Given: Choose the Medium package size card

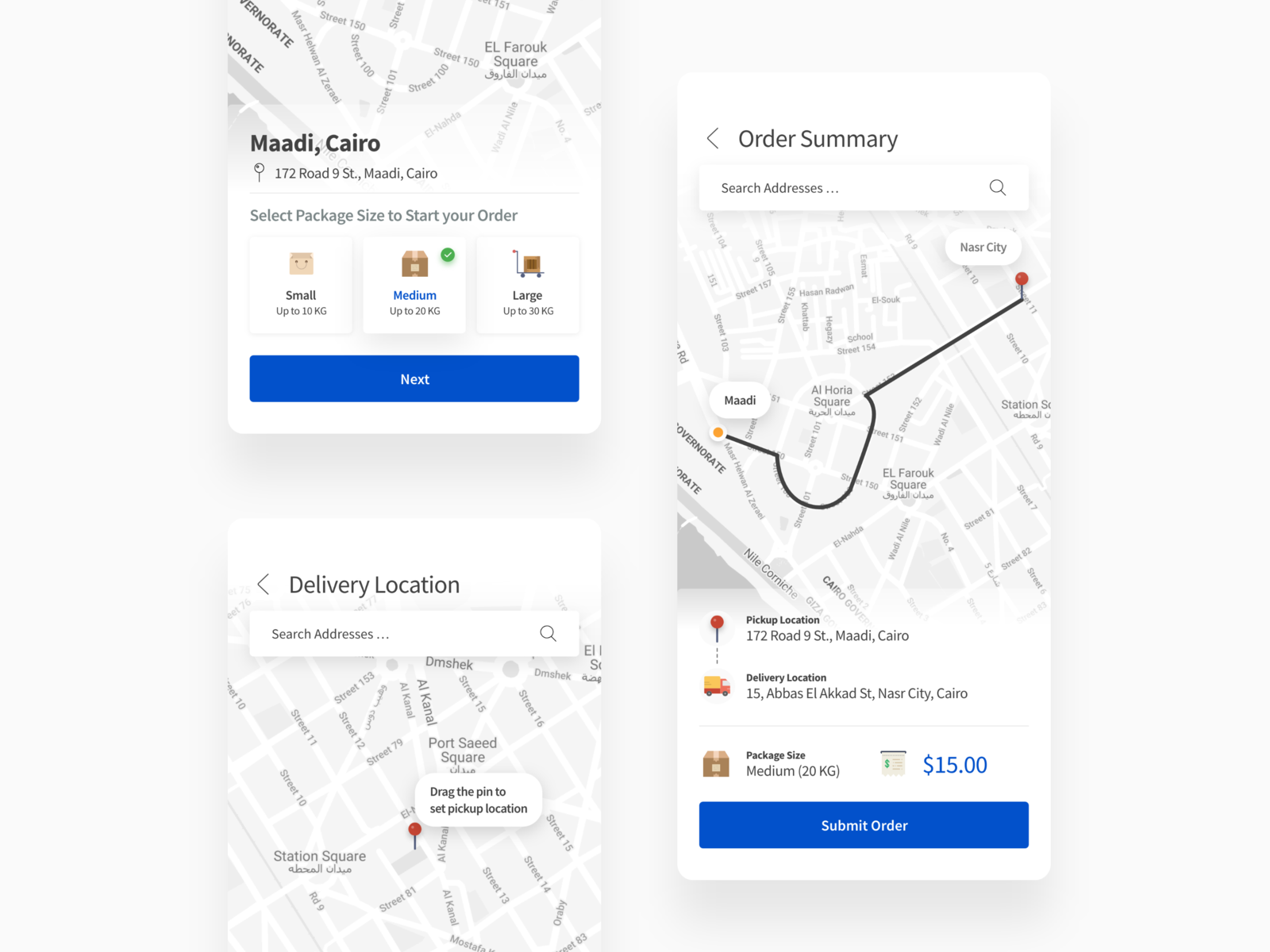Looking at the screenshot, I should (414, 285).
